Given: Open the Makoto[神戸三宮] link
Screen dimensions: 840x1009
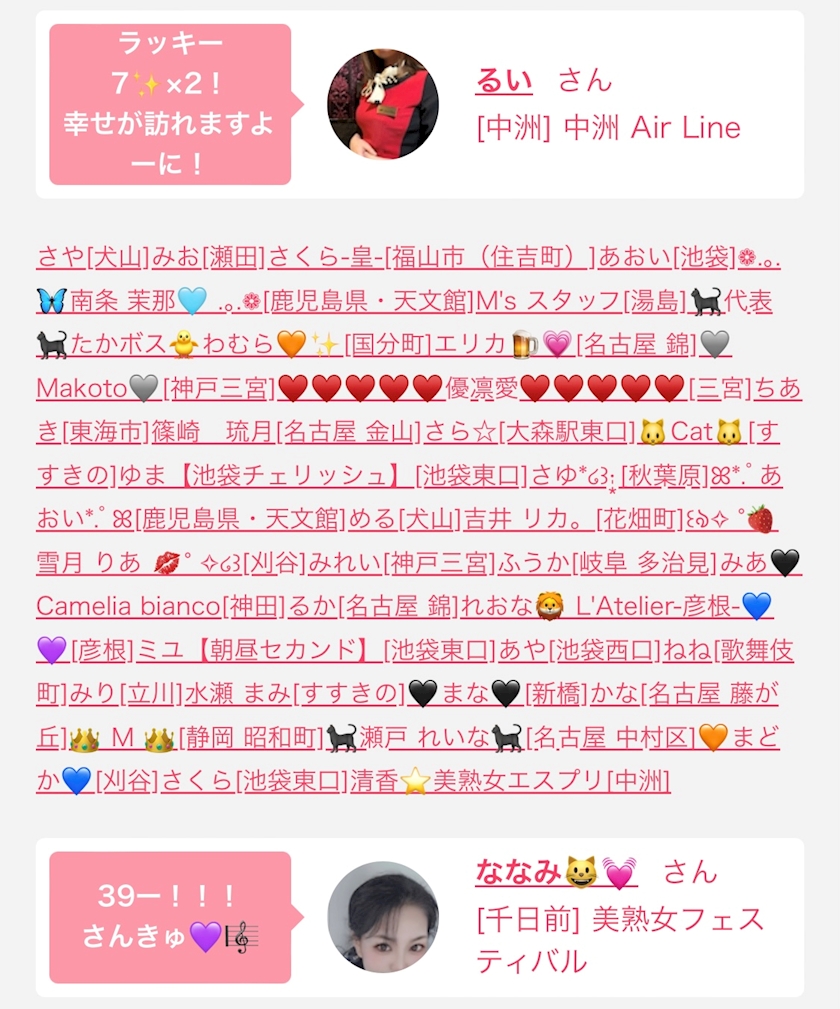Looking at the screenshot, I should [156, 389].
